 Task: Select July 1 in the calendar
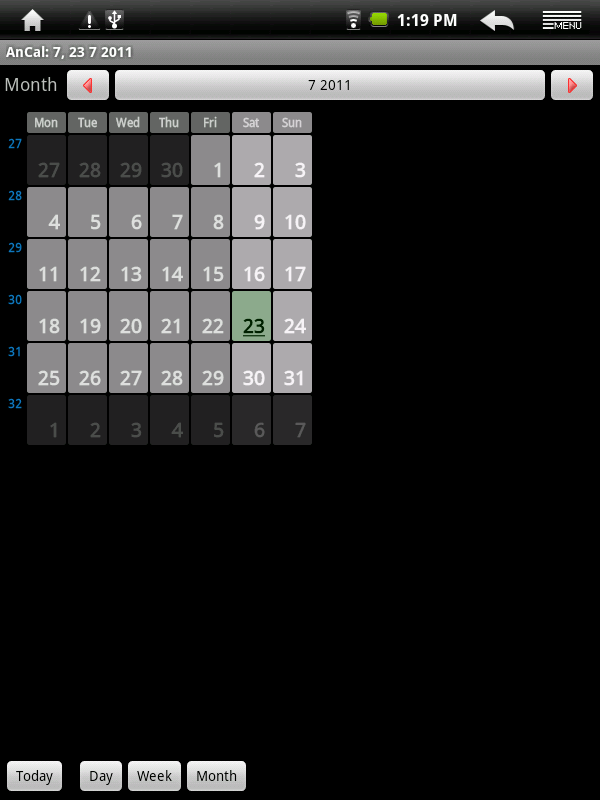pos(211,160)
